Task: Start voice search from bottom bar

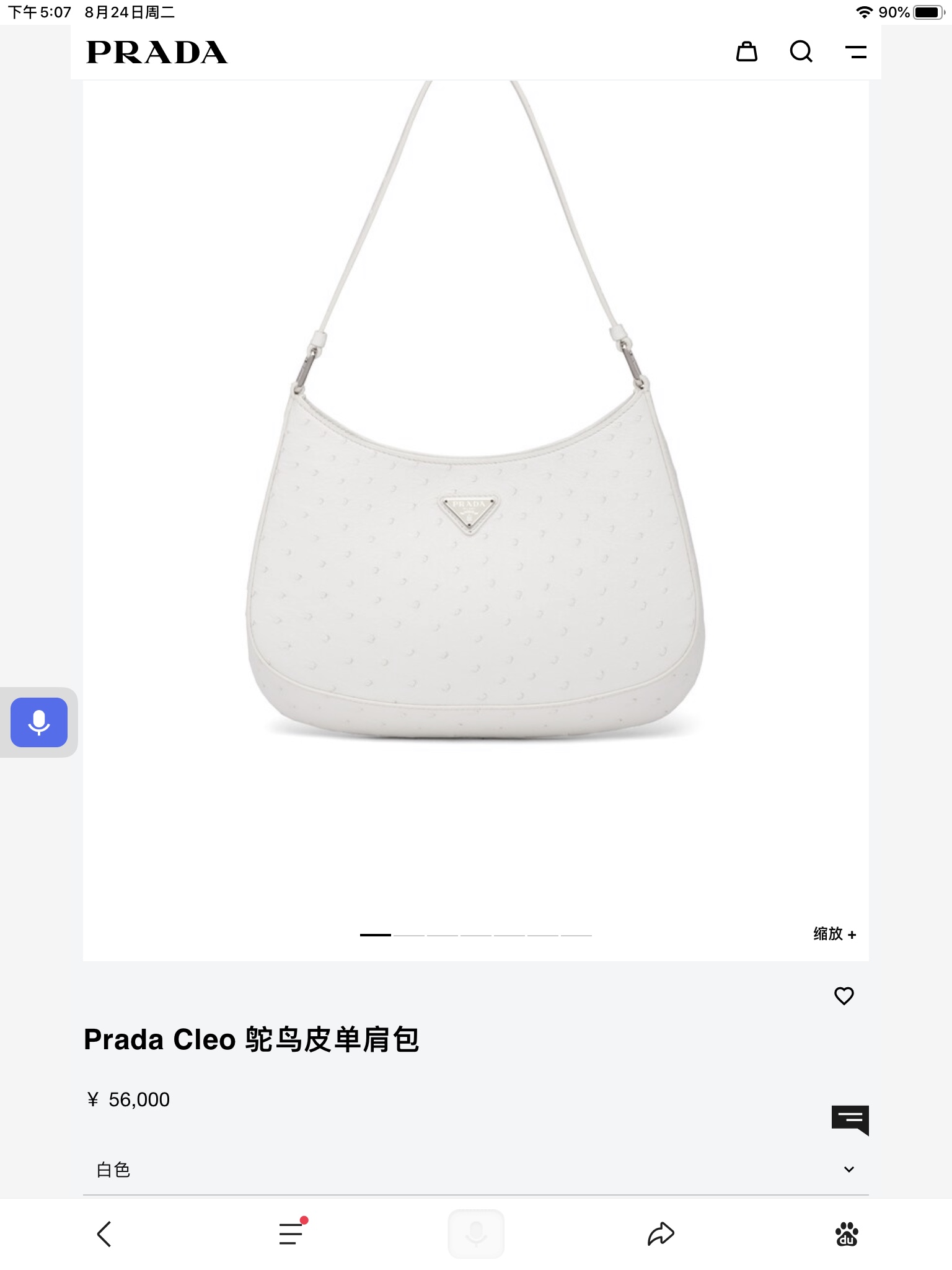Action: tap(476, 1233)
